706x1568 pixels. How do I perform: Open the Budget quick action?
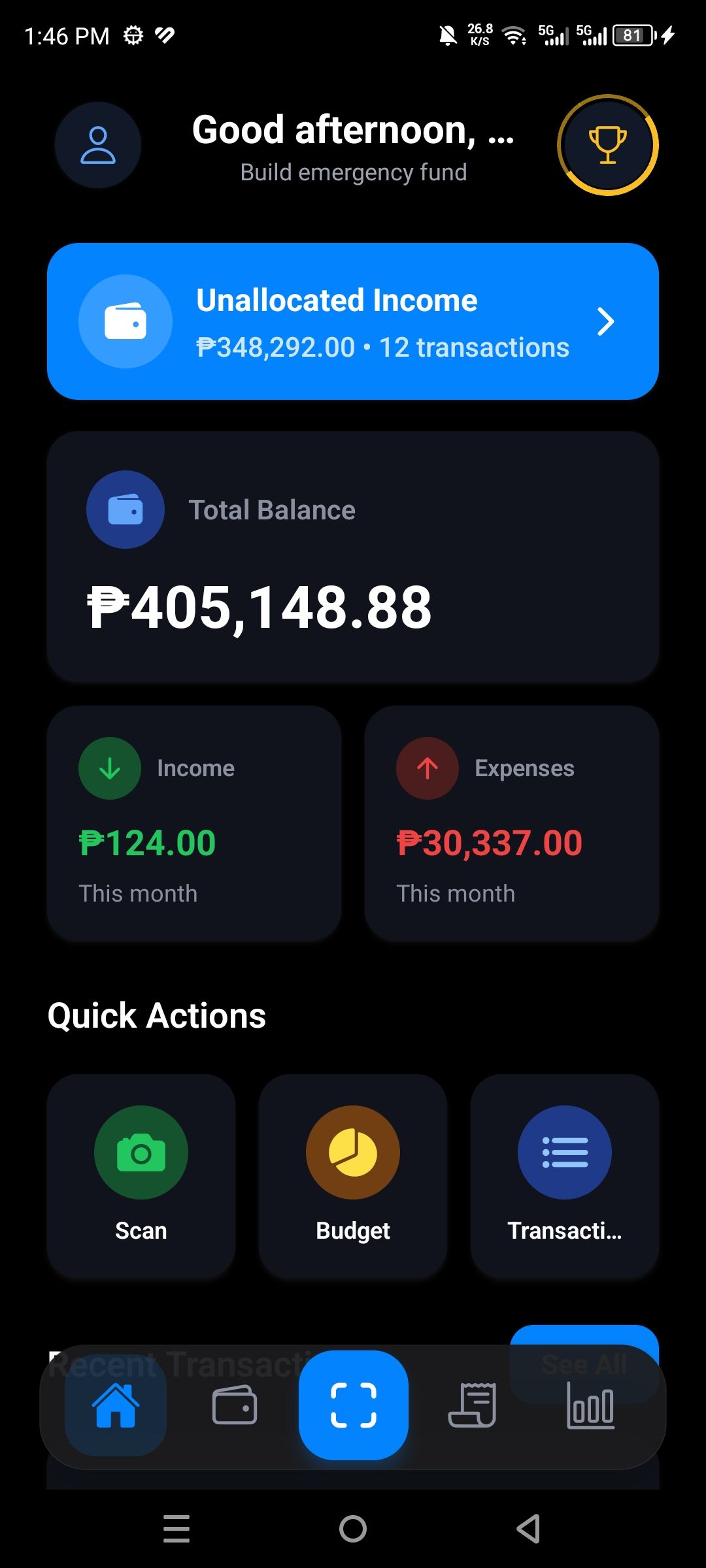click(x=353, y=1175)
